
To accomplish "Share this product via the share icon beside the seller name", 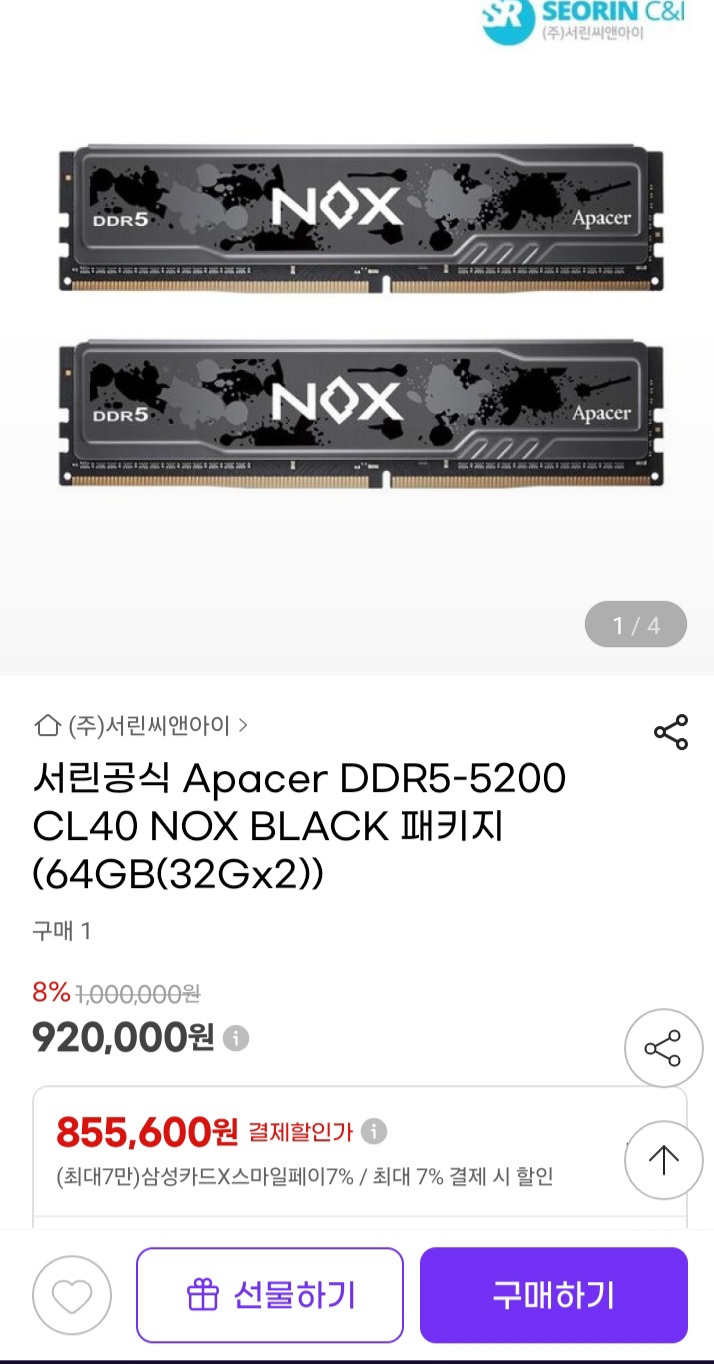I will 670,732.
